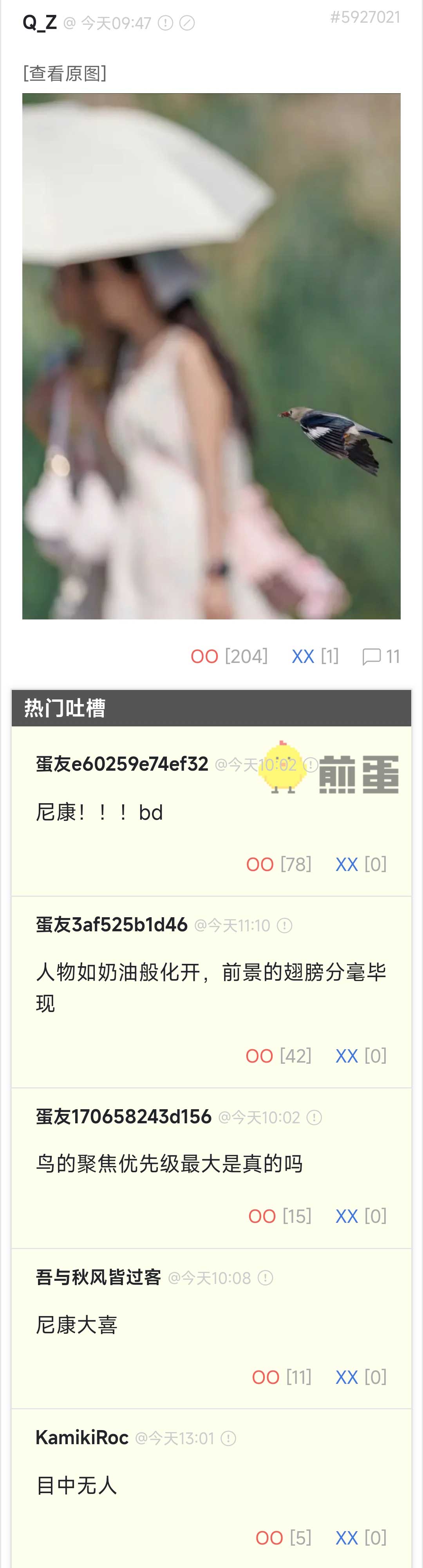Upvote OO on the 尼康！！！bd comment

pos(260,864)
